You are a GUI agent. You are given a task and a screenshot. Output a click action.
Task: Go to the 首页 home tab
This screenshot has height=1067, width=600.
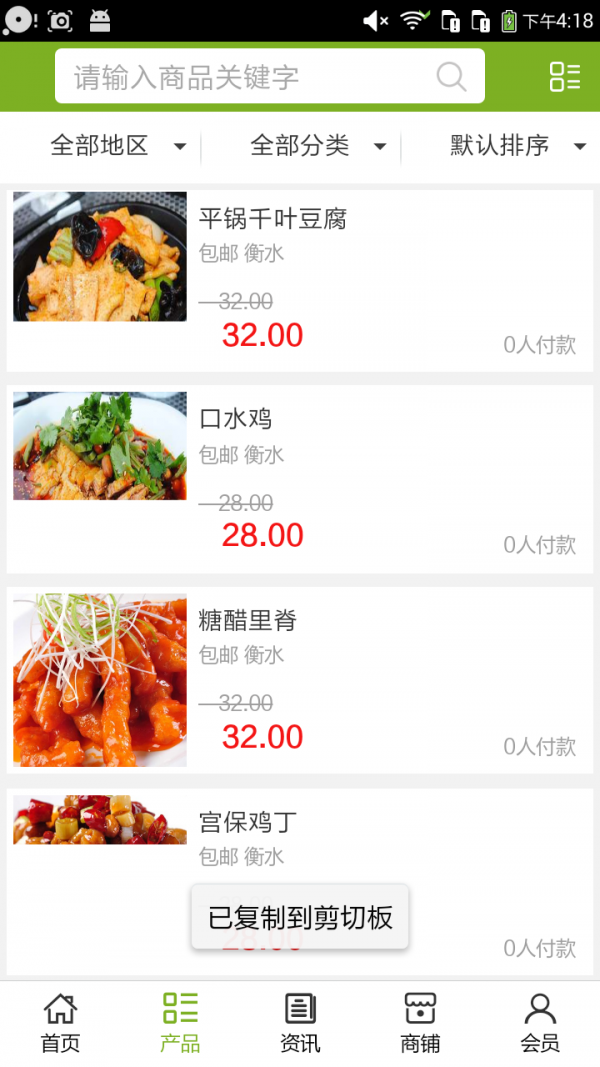[60, 1023]
